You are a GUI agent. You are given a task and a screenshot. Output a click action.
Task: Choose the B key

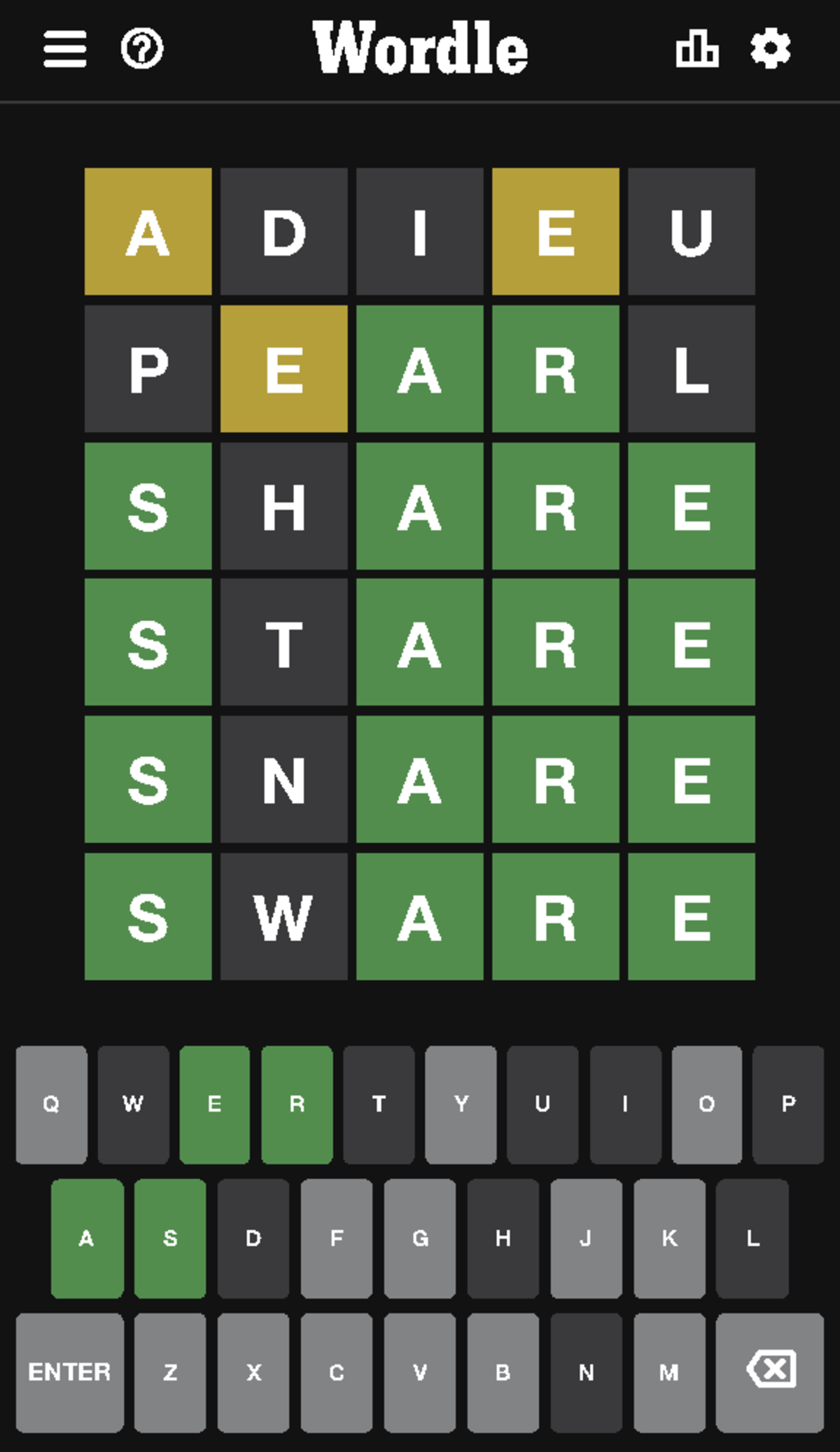(503, 1372)
